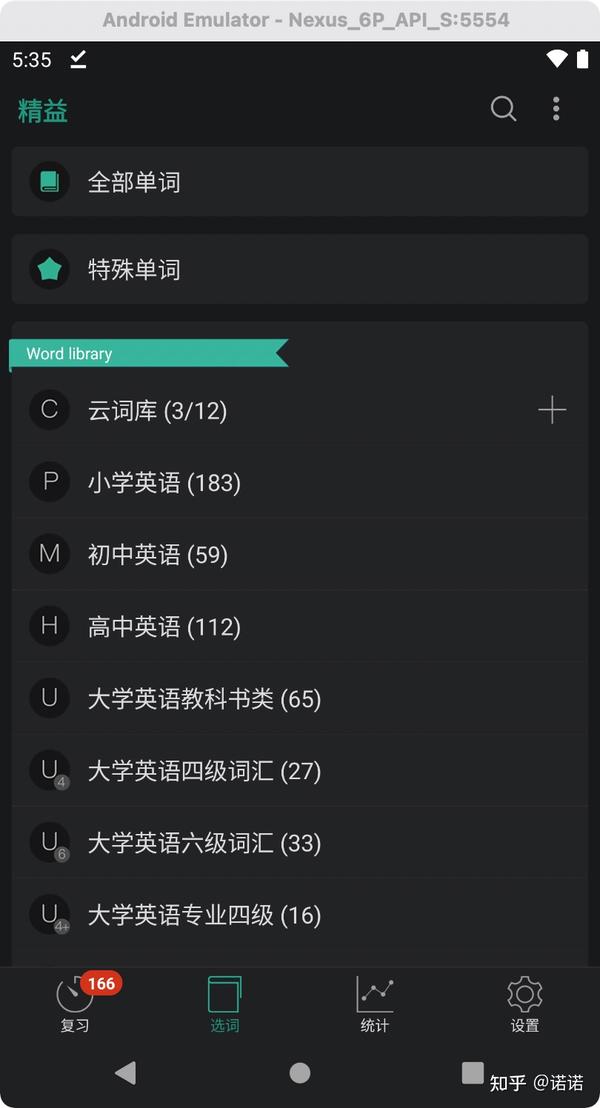Switch to the 统计 tab
The width and height of the screenshot is (600, 1108).
pos(375,1004)
